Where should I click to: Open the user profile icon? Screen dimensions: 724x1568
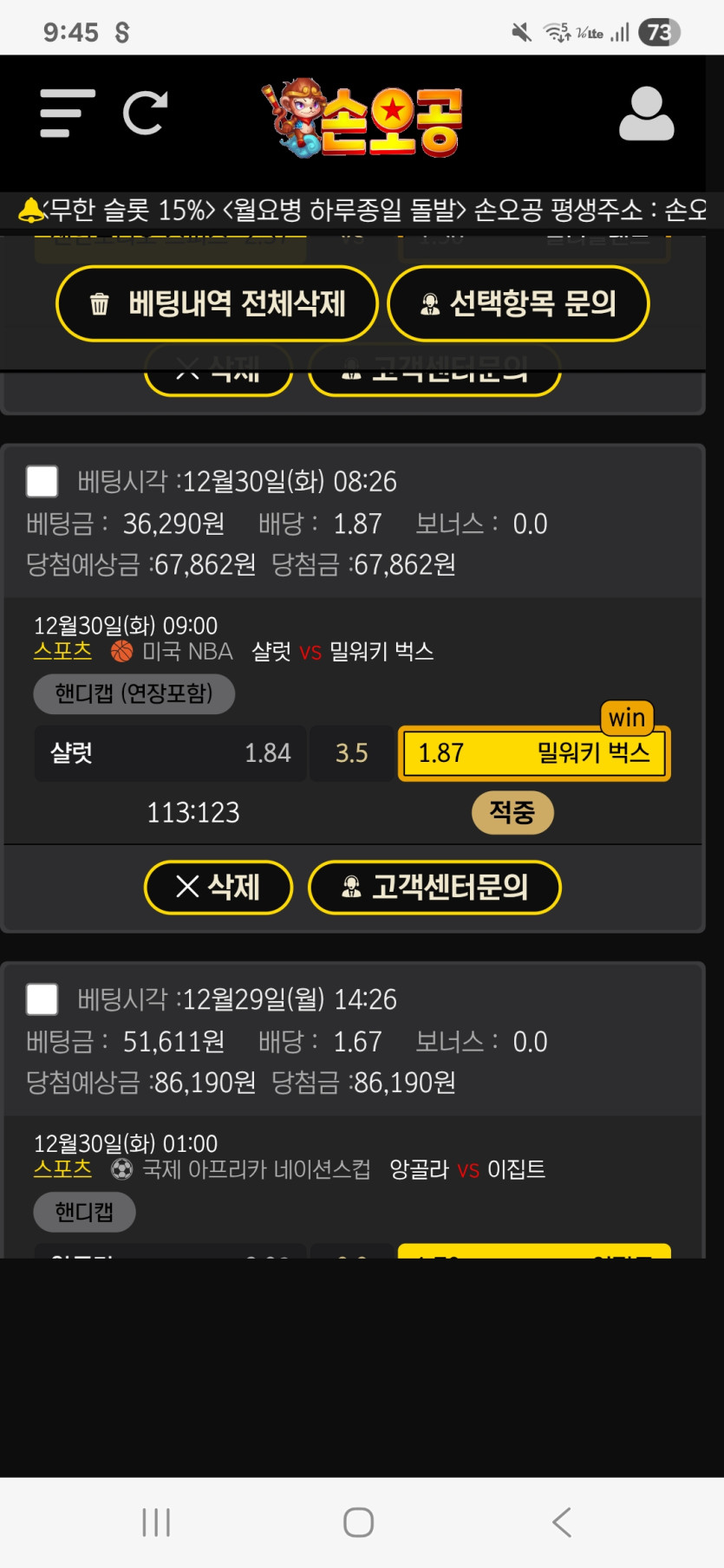pos(646,114)
